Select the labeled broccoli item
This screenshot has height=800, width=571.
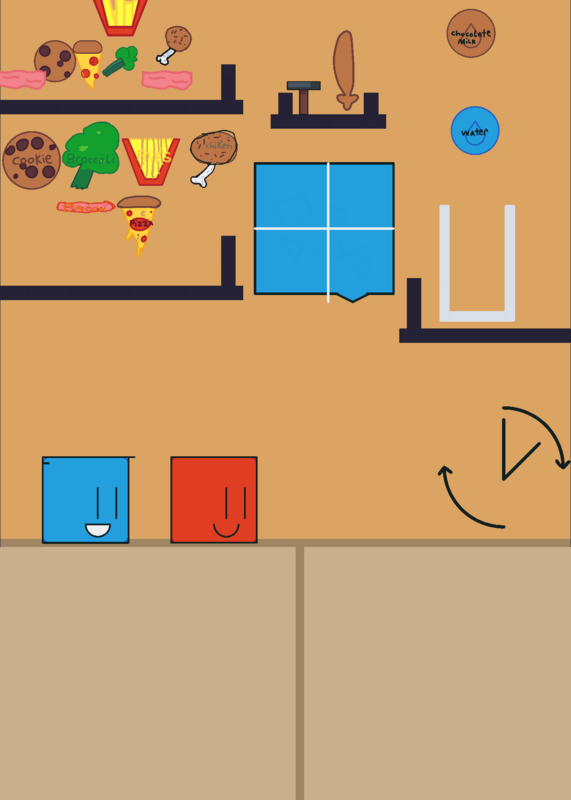[91, 155]
